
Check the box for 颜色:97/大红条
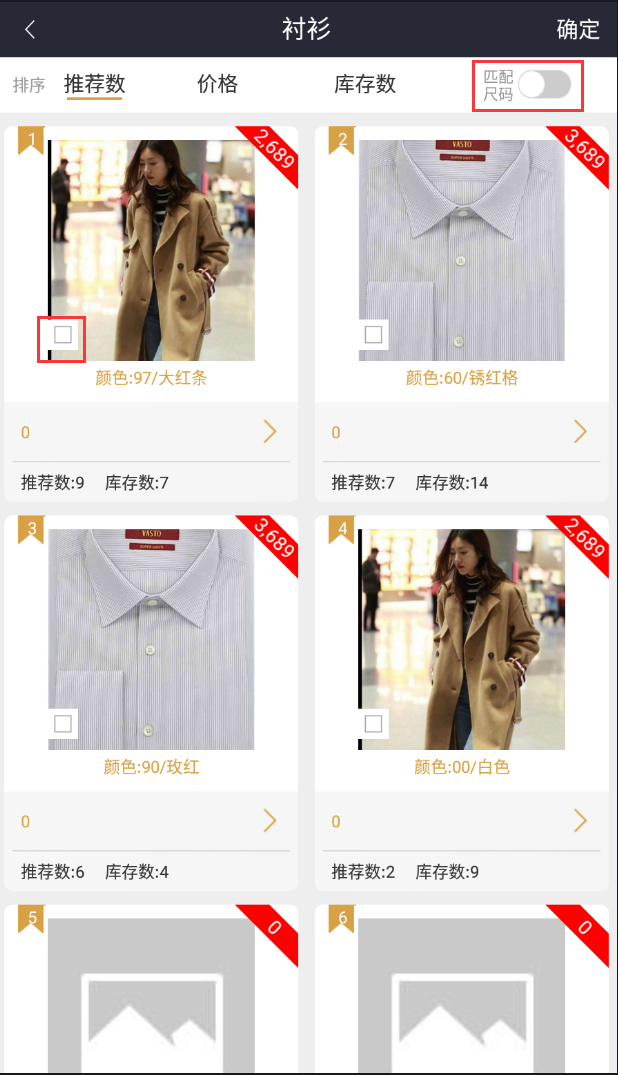pos(63,335)
